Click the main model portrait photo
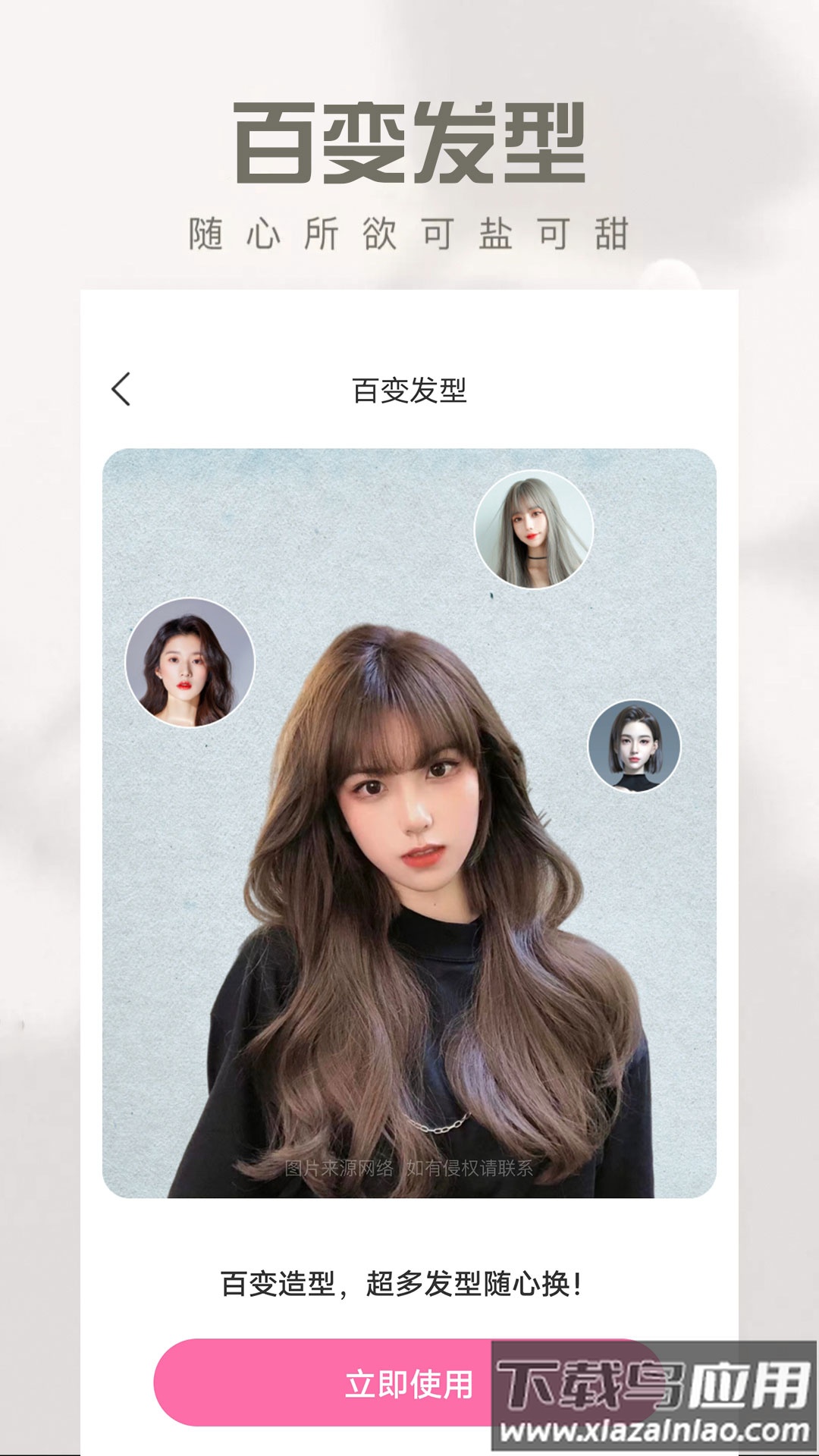 [x=409, y=834]
